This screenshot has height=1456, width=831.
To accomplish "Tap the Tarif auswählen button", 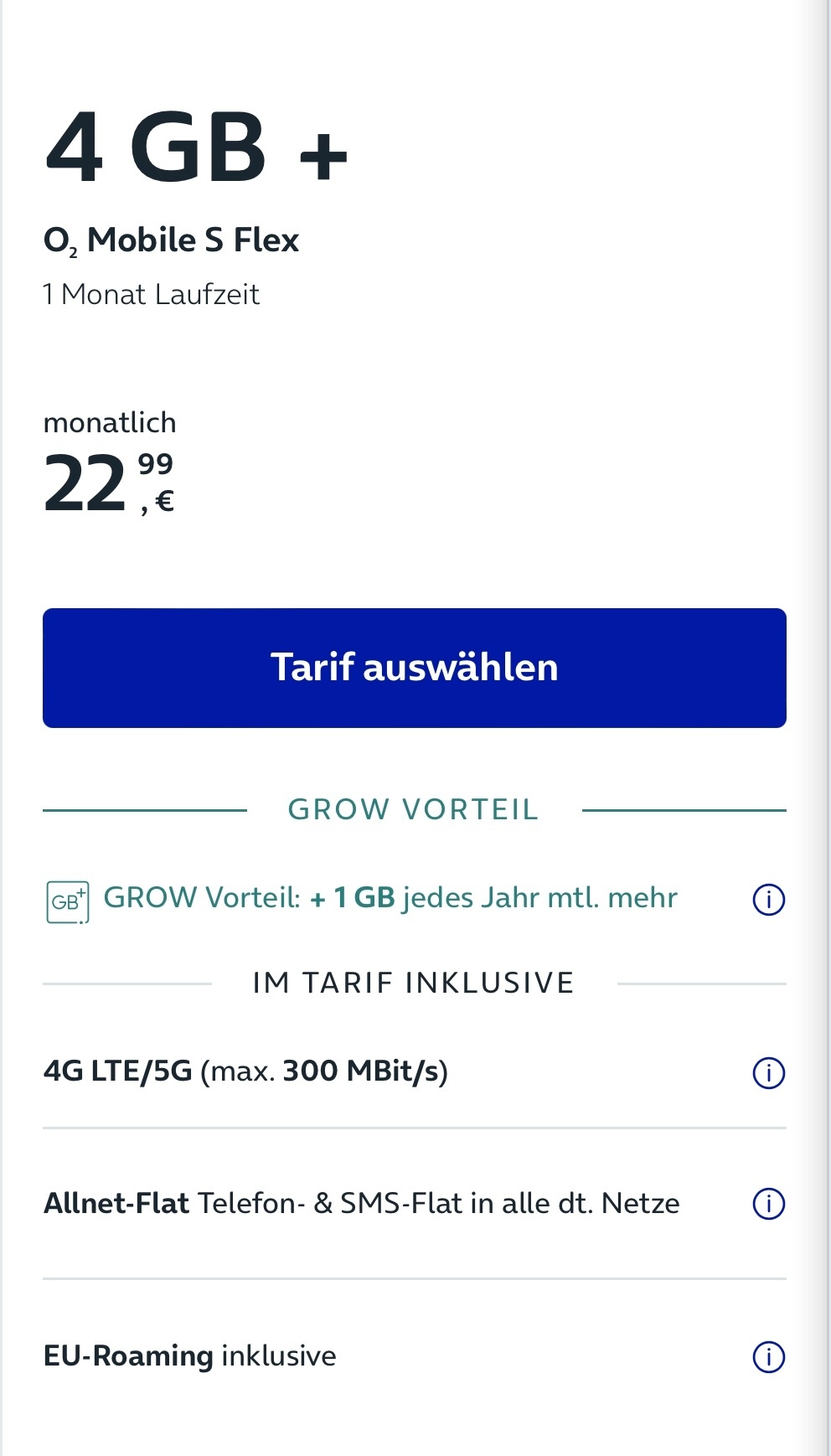I will 415,668.
